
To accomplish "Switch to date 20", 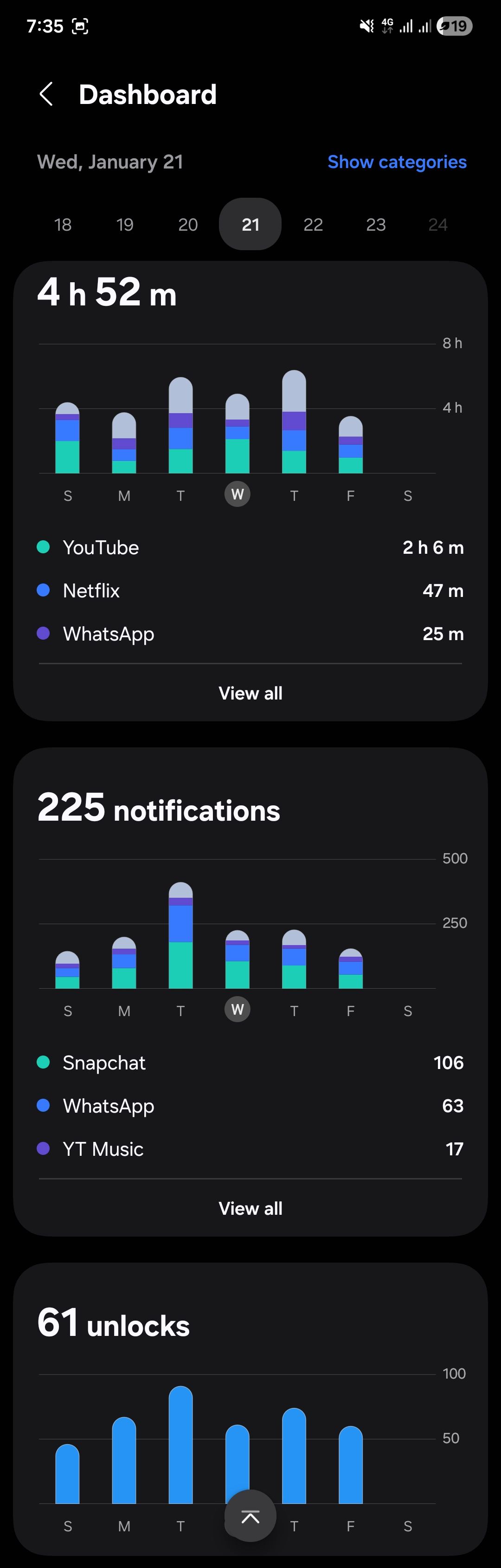I will pyautogui.click(x=188, y=225).
